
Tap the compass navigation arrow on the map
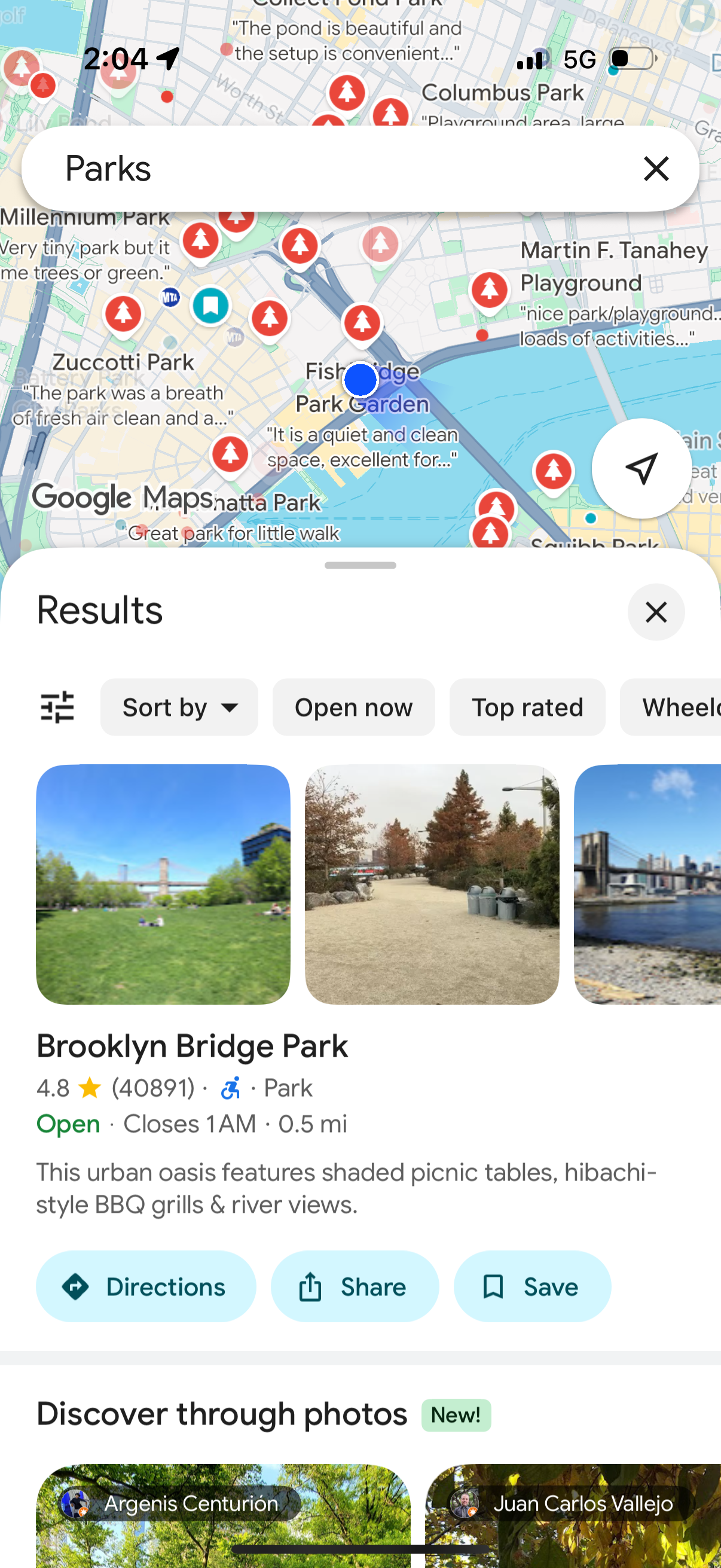(642, 468)
